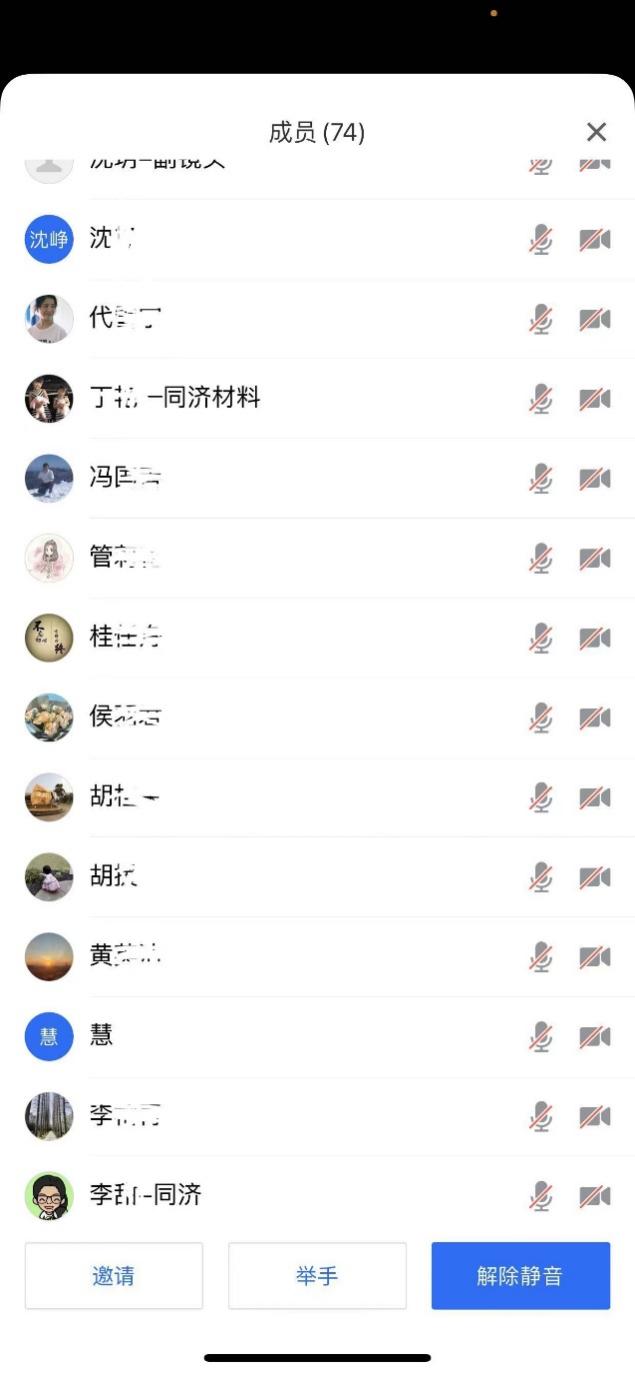The width and height of the screenshot is (635, 1374).
Task: Tap 解除静音 to unmute
Action: [520, 1276]
